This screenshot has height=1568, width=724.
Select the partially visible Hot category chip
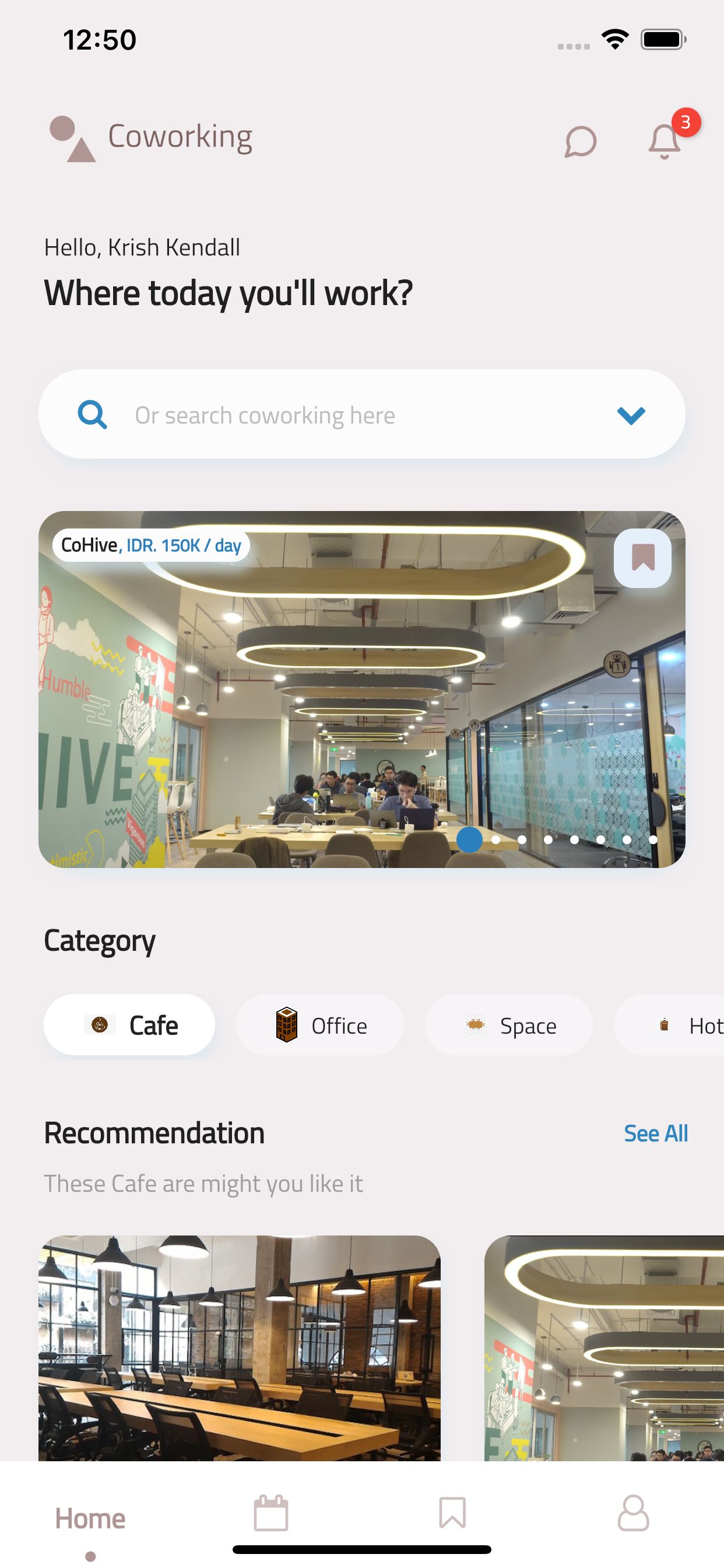(x=669, y=1025)
